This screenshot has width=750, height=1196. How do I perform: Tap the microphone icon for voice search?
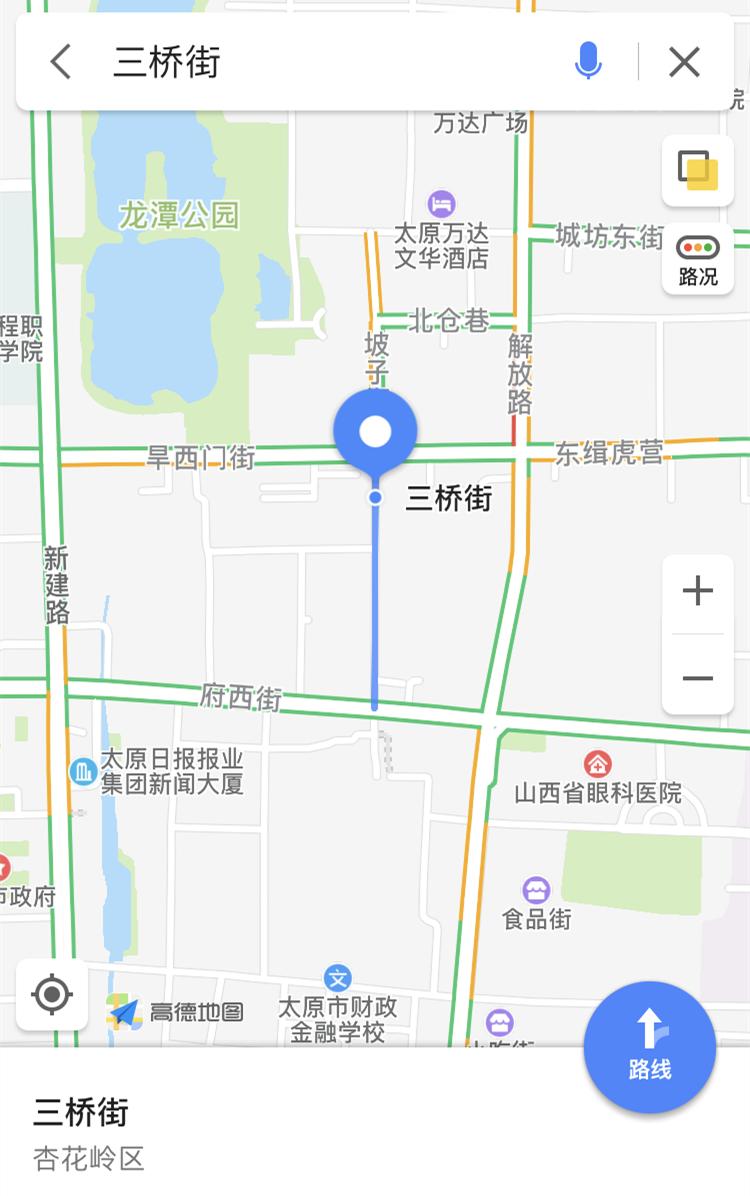[589, 61]
